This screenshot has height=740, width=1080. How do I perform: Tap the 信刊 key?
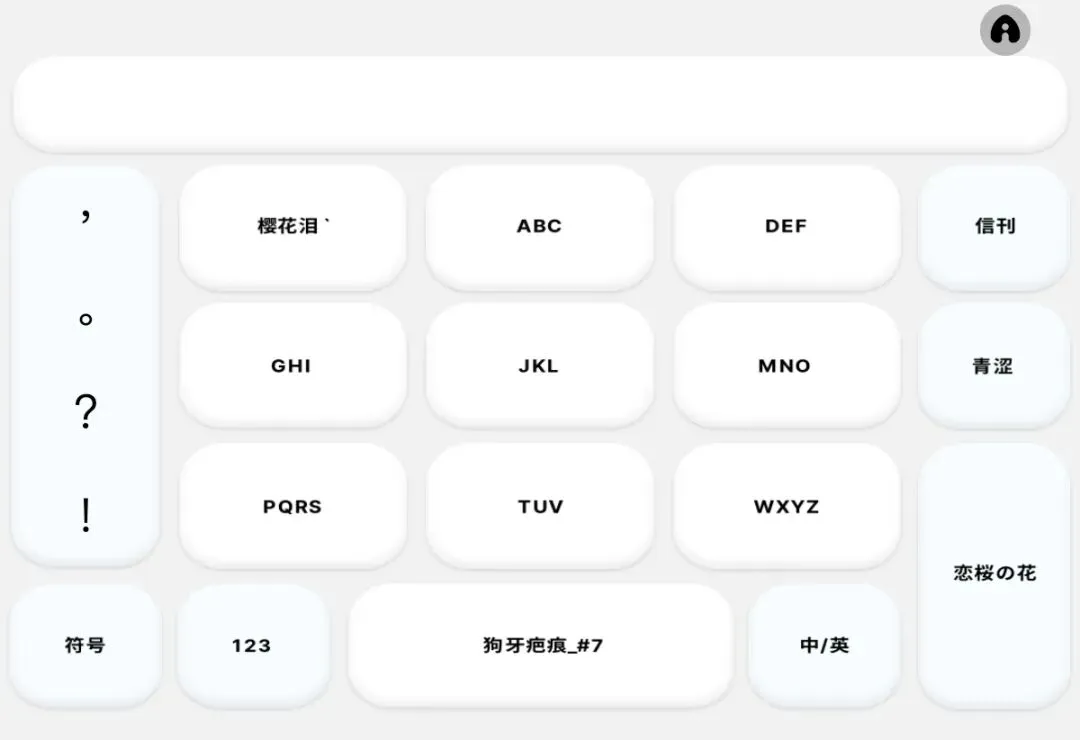coord(994,227)
